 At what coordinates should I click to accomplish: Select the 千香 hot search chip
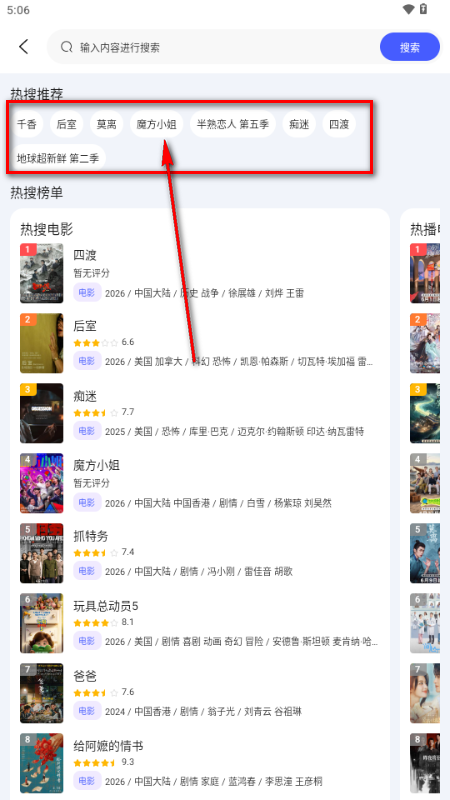coord(27,124)
